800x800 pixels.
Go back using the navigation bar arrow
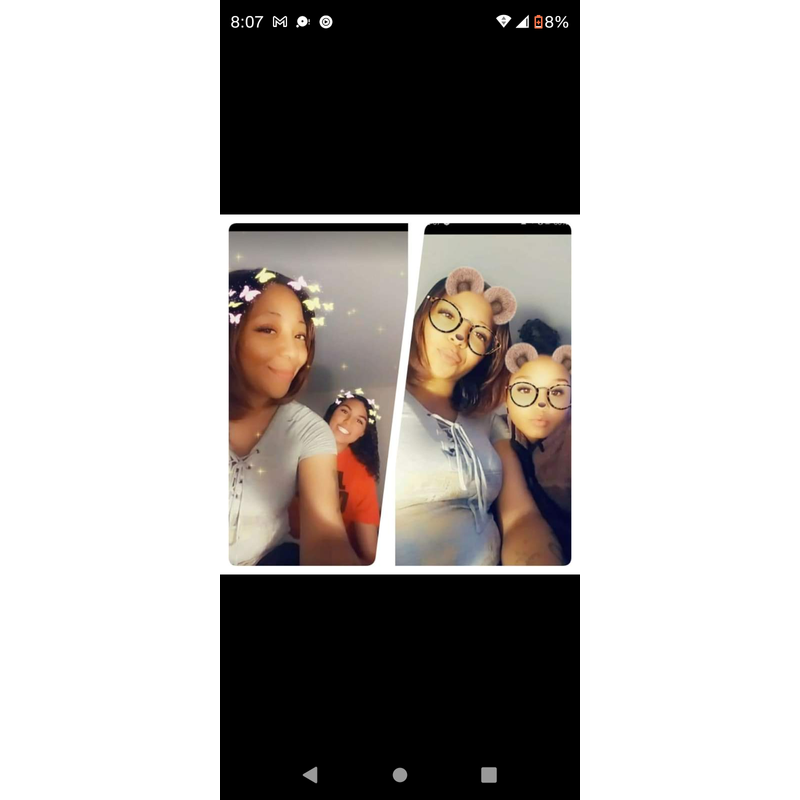pyautogui.click(x=310, y=774)
